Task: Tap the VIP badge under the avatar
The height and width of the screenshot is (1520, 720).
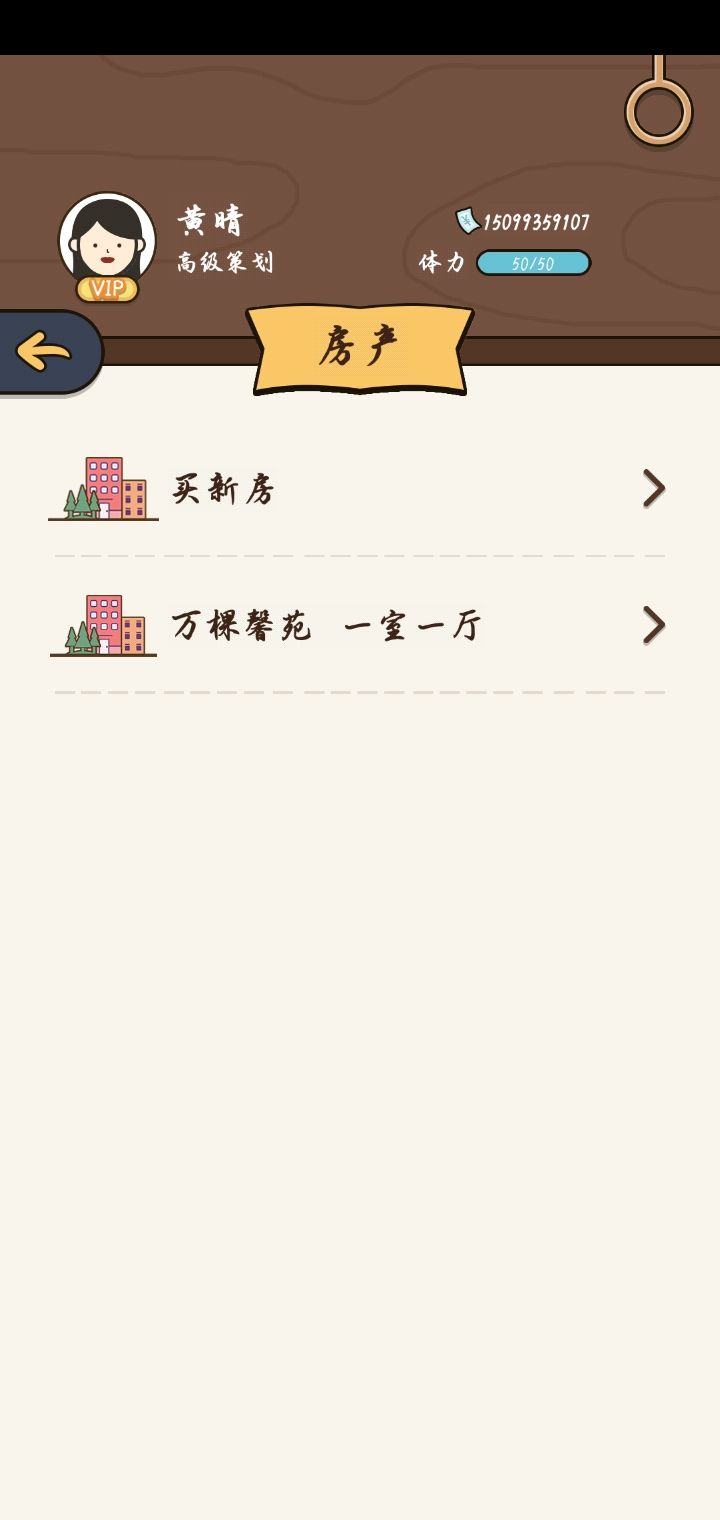Action: tap(105, 291)
